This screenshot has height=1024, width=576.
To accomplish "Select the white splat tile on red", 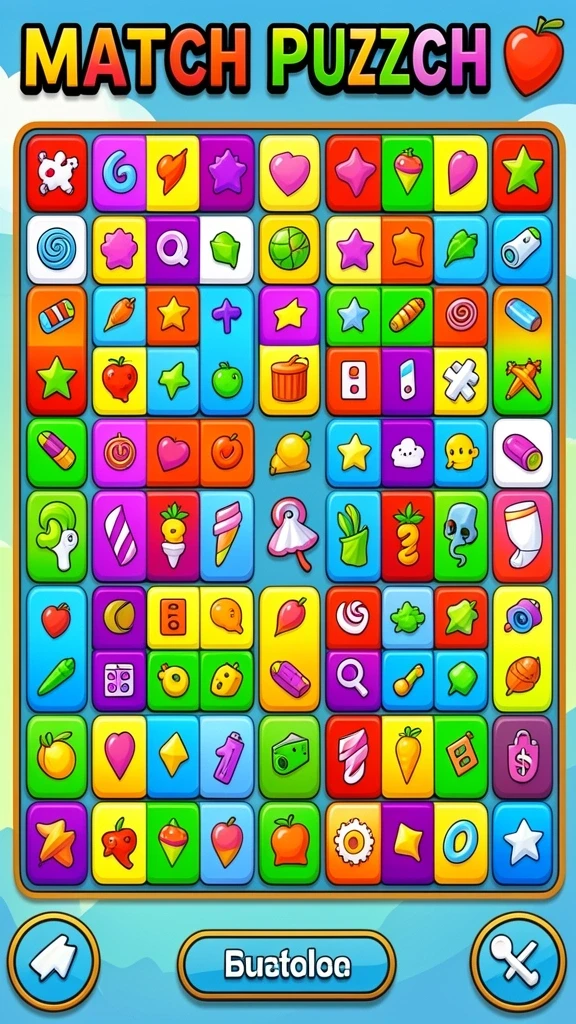I will click(57, 173).
